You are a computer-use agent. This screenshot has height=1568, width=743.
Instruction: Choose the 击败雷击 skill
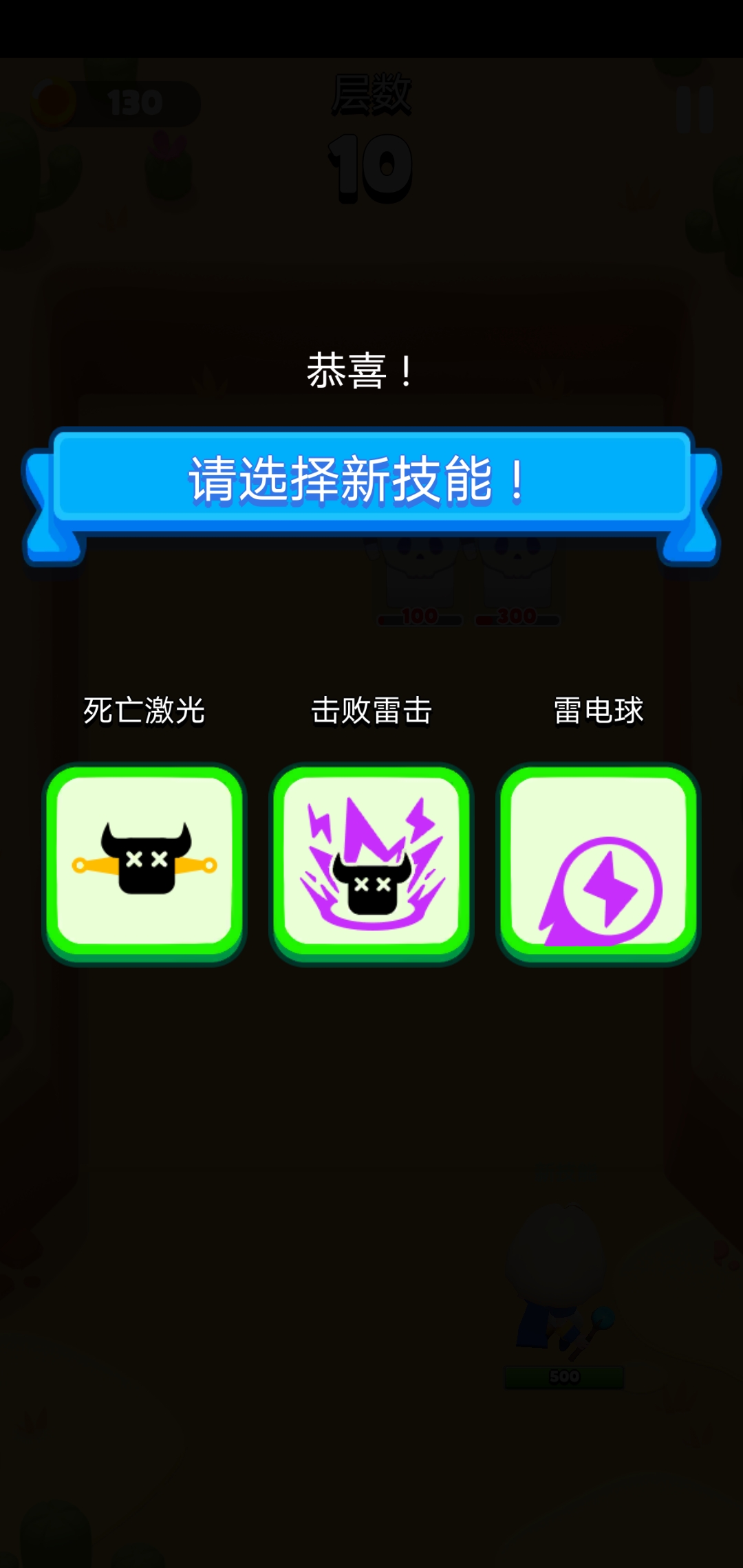pos(371,863)
